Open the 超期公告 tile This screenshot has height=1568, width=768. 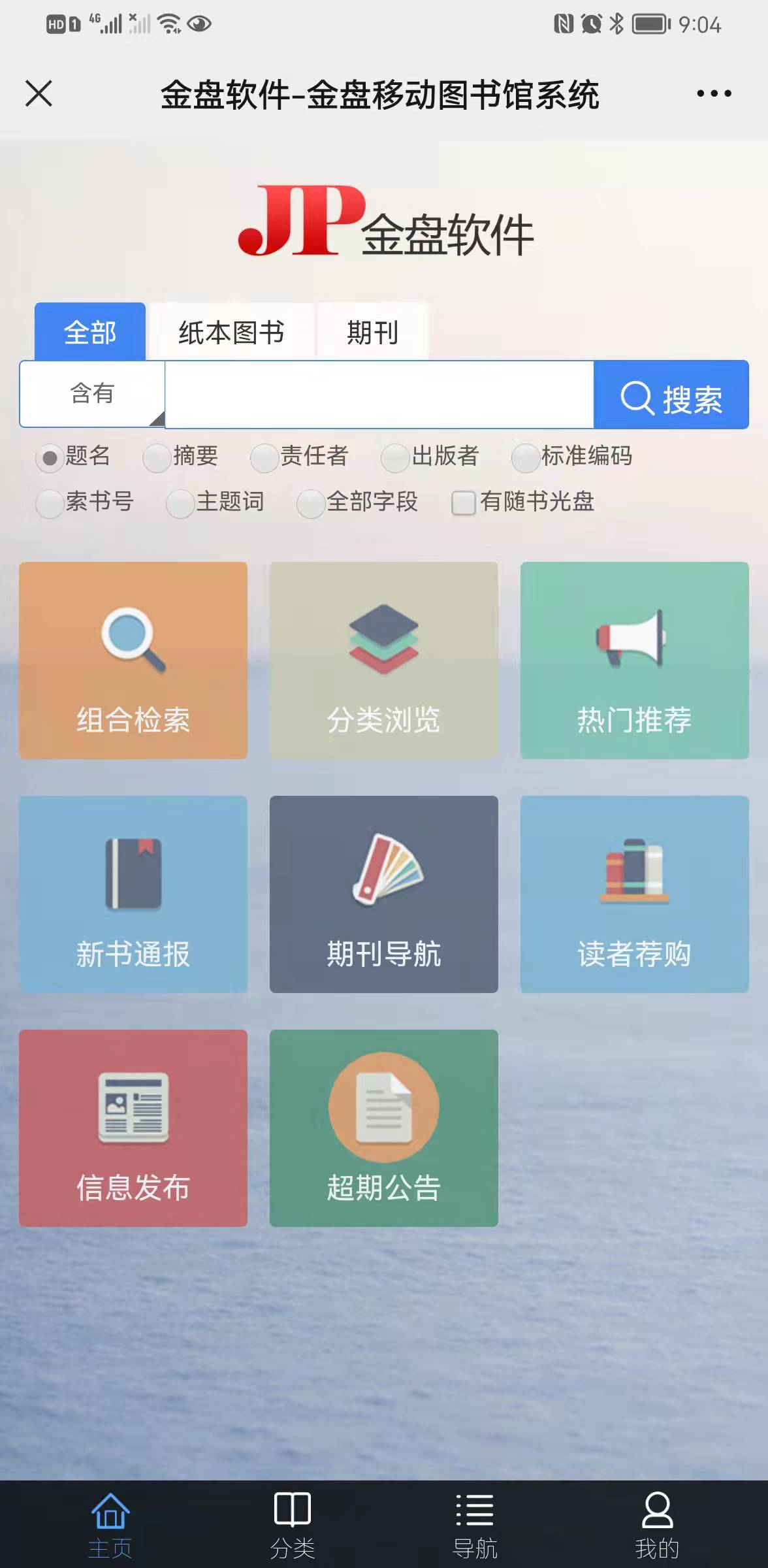[x=383, y=1128]
